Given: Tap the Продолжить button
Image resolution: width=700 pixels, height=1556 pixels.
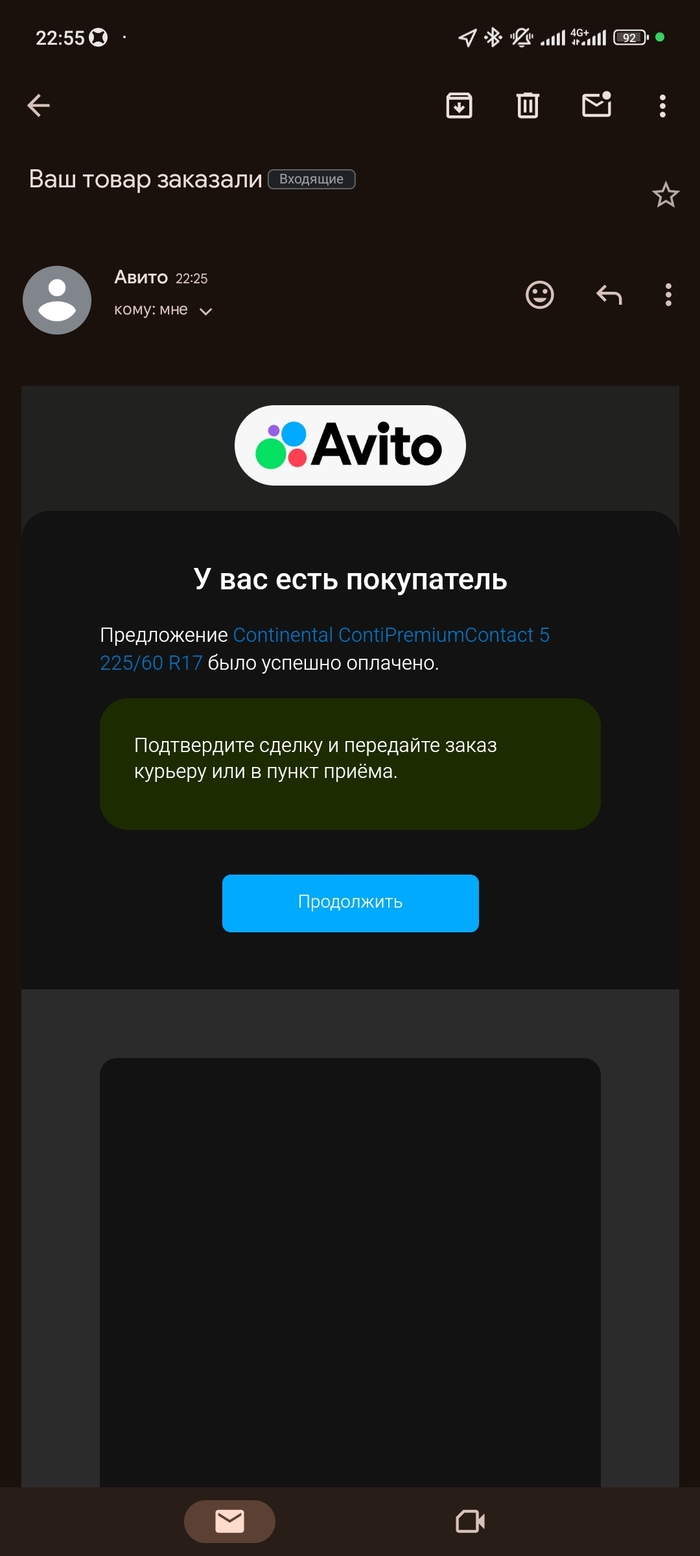Looking at the screenshot, I should point(350,902).
